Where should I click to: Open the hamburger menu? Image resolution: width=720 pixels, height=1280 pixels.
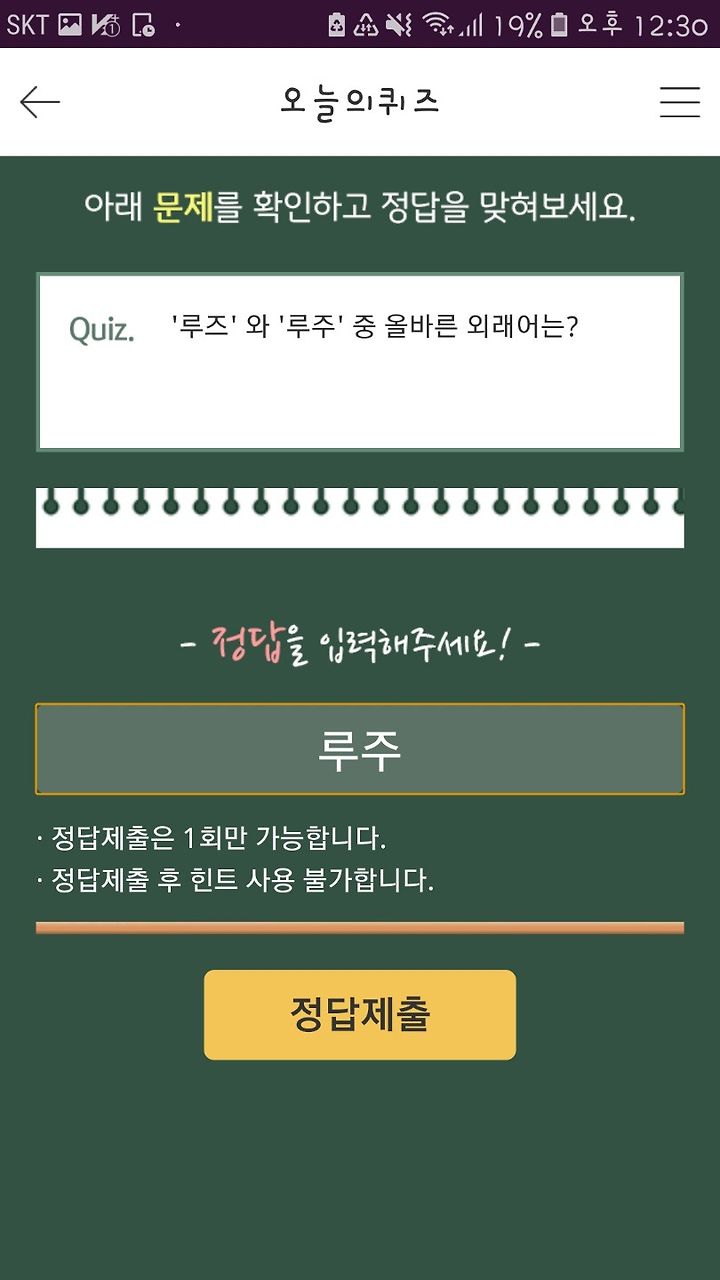pos(680,102)
